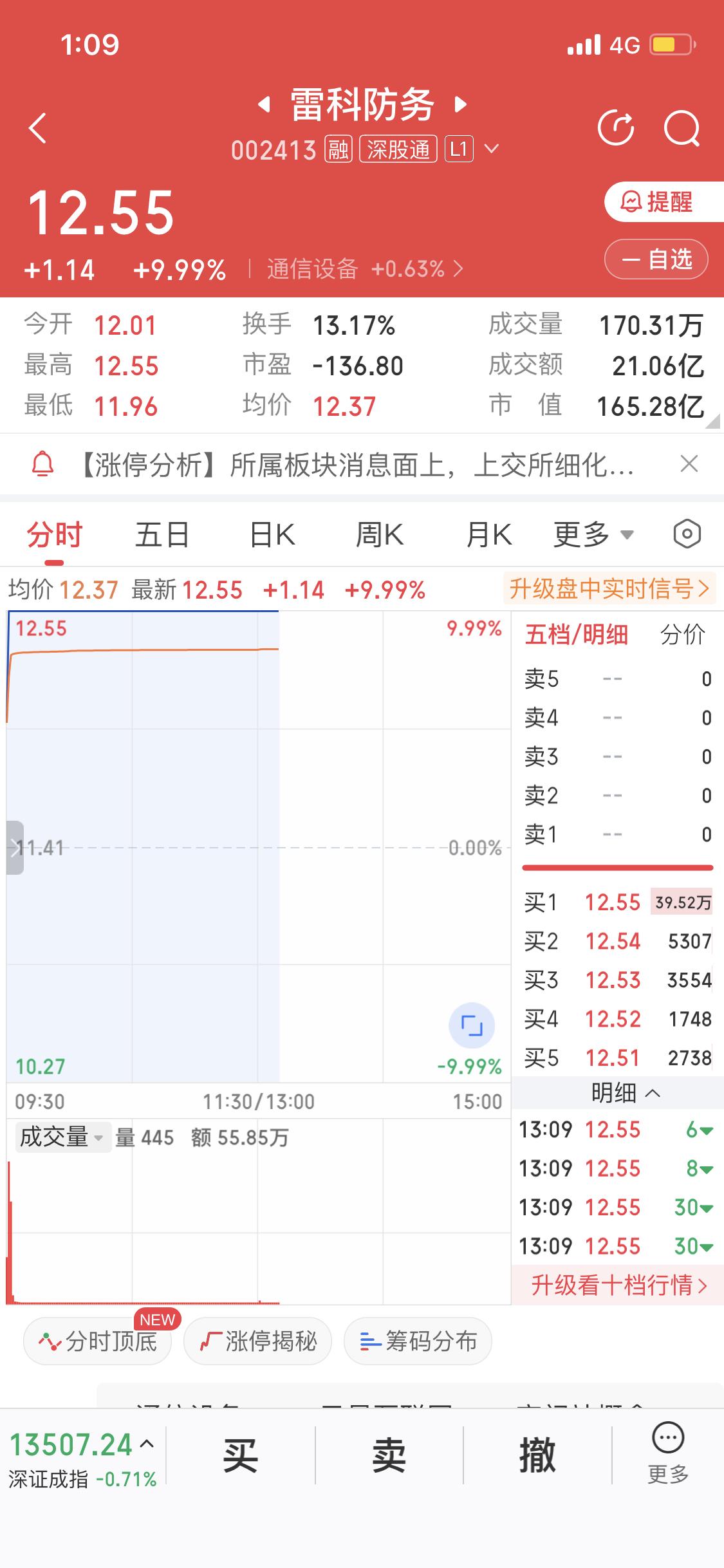The image size is (724, 1568).
Task: Open the 分时顶底 feature
Action: [x=97, y=1341]
